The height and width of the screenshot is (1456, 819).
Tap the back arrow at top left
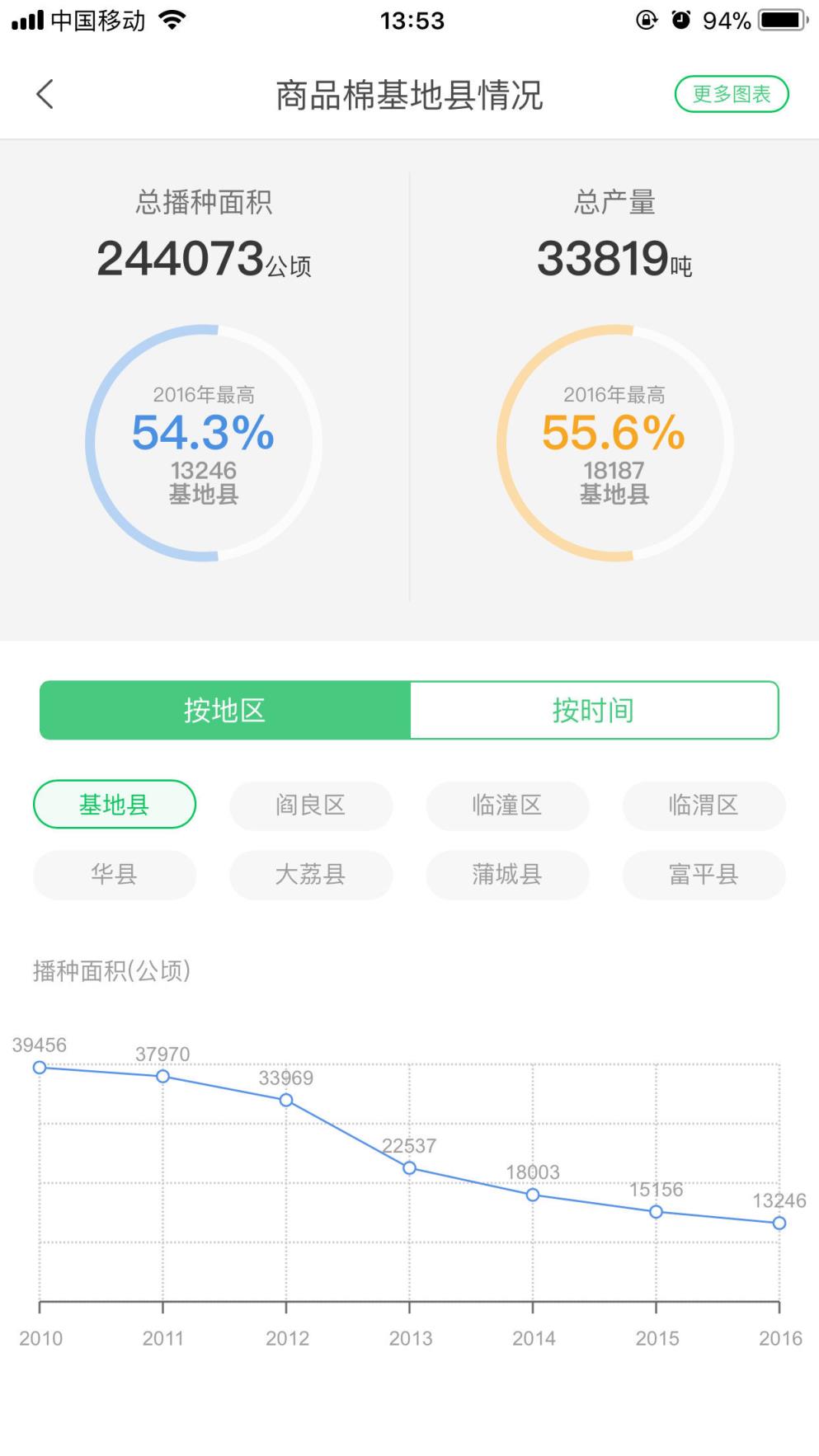[x=45, y=93]
